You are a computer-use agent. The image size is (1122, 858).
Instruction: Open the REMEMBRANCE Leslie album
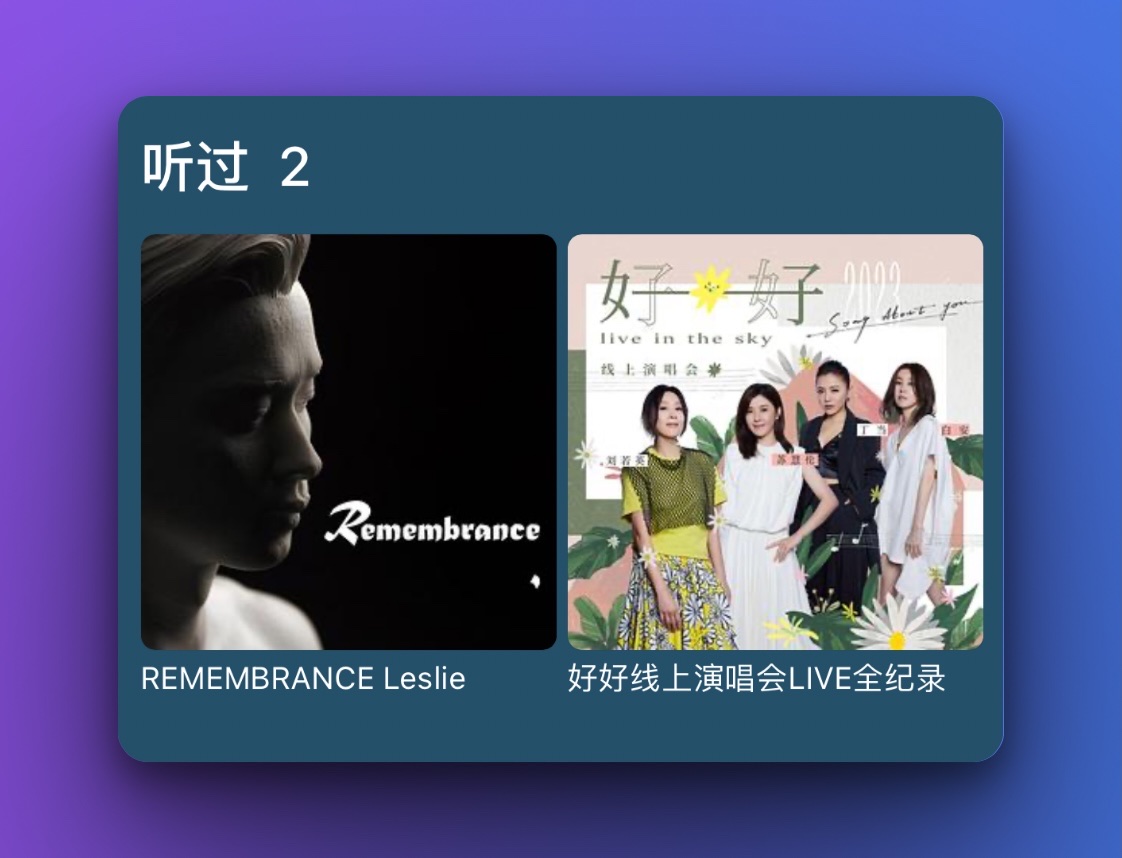point(348,442)
